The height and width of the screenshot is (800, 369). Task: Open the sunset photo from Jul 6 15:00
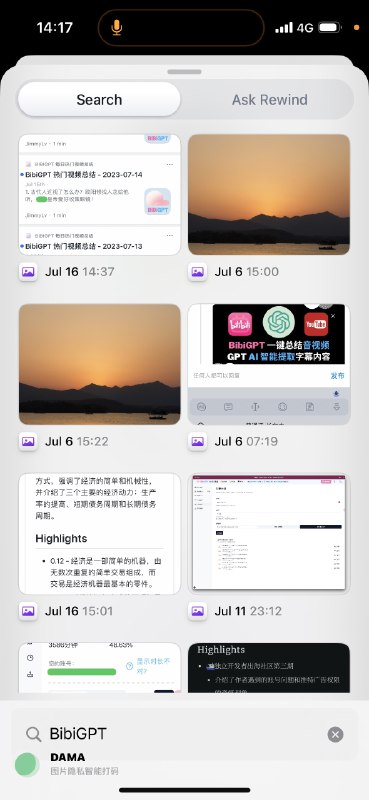[269, 195]
